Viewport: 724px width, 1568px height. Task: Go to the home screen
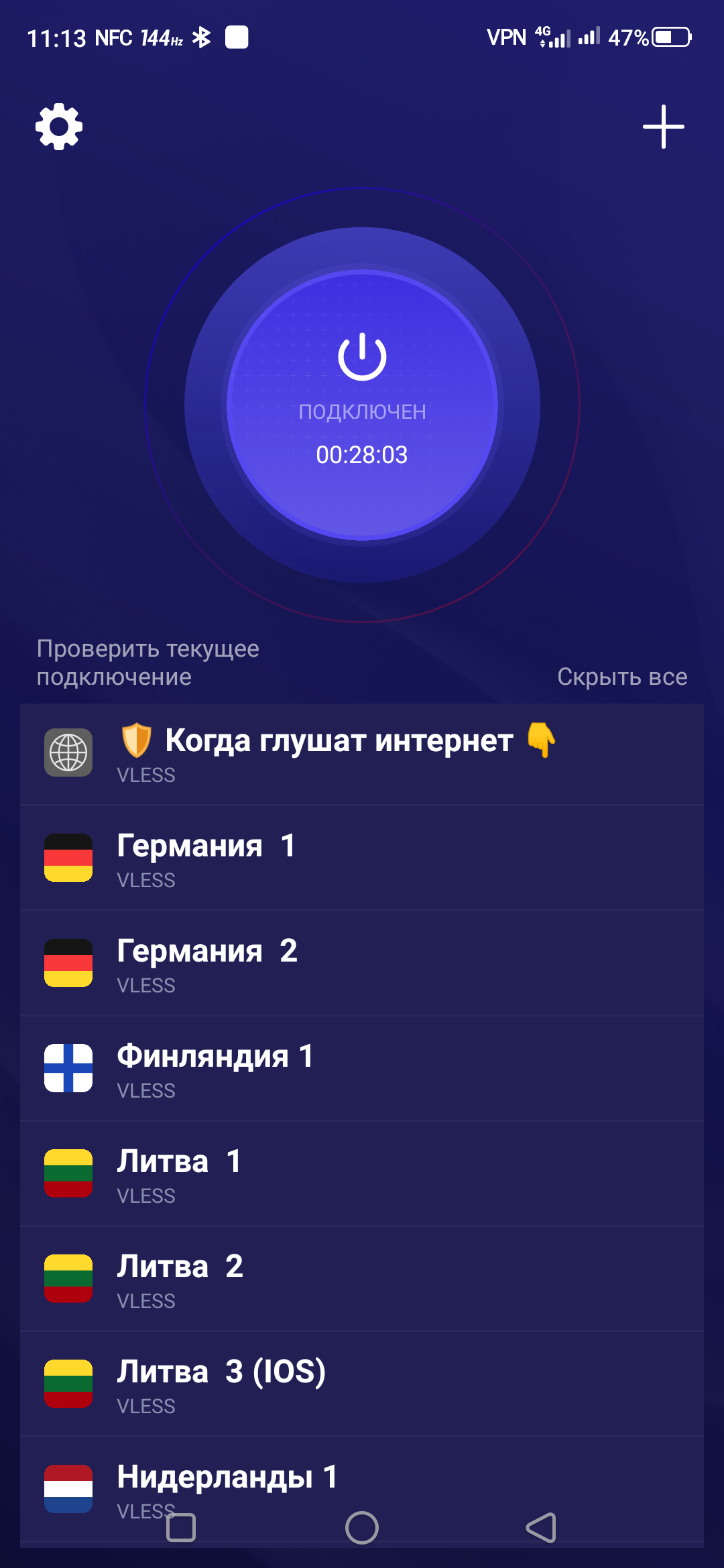362,1528
